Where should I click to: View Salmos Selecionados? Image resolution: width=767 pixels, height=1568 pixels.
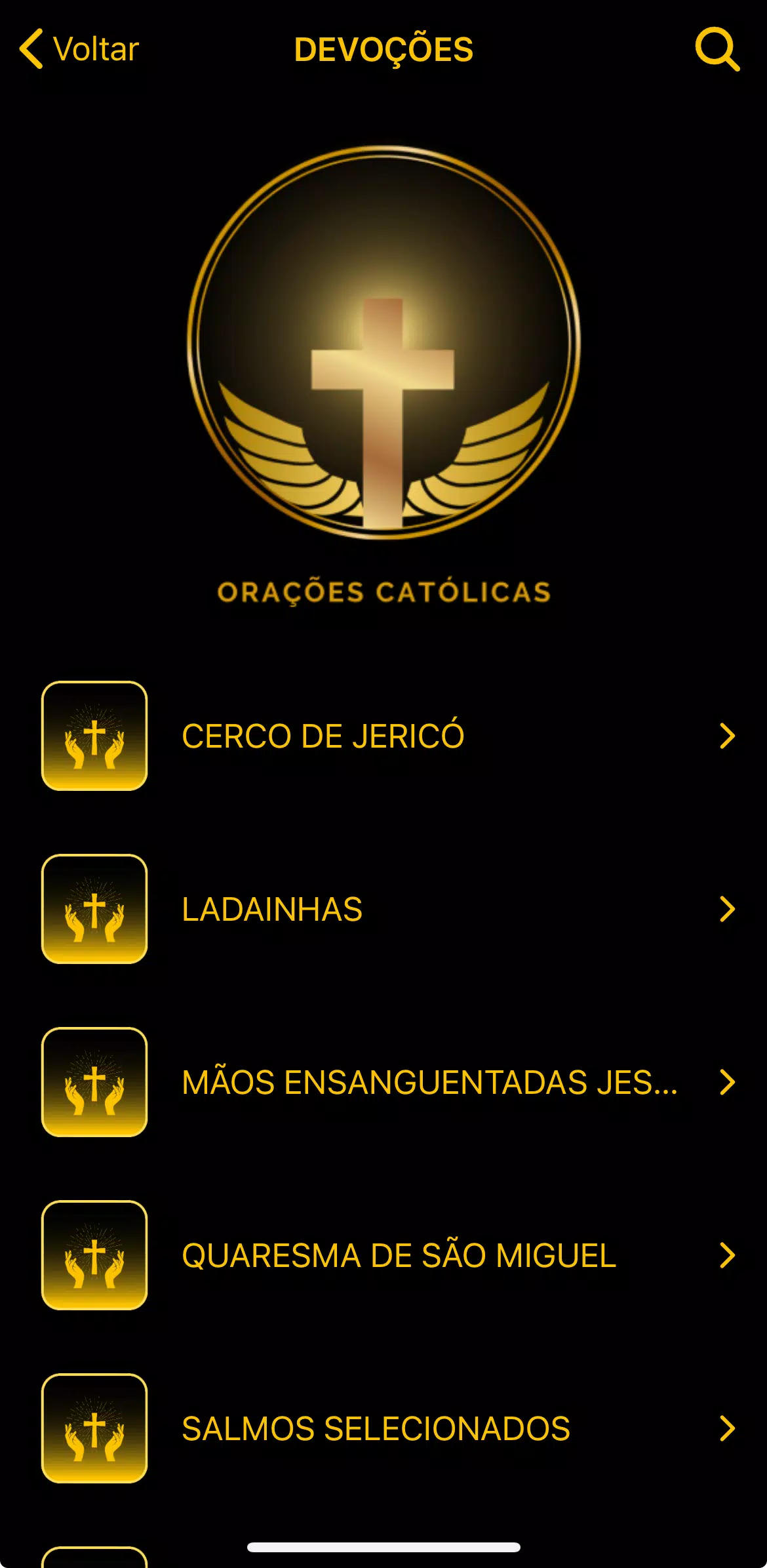point(383,1428)
